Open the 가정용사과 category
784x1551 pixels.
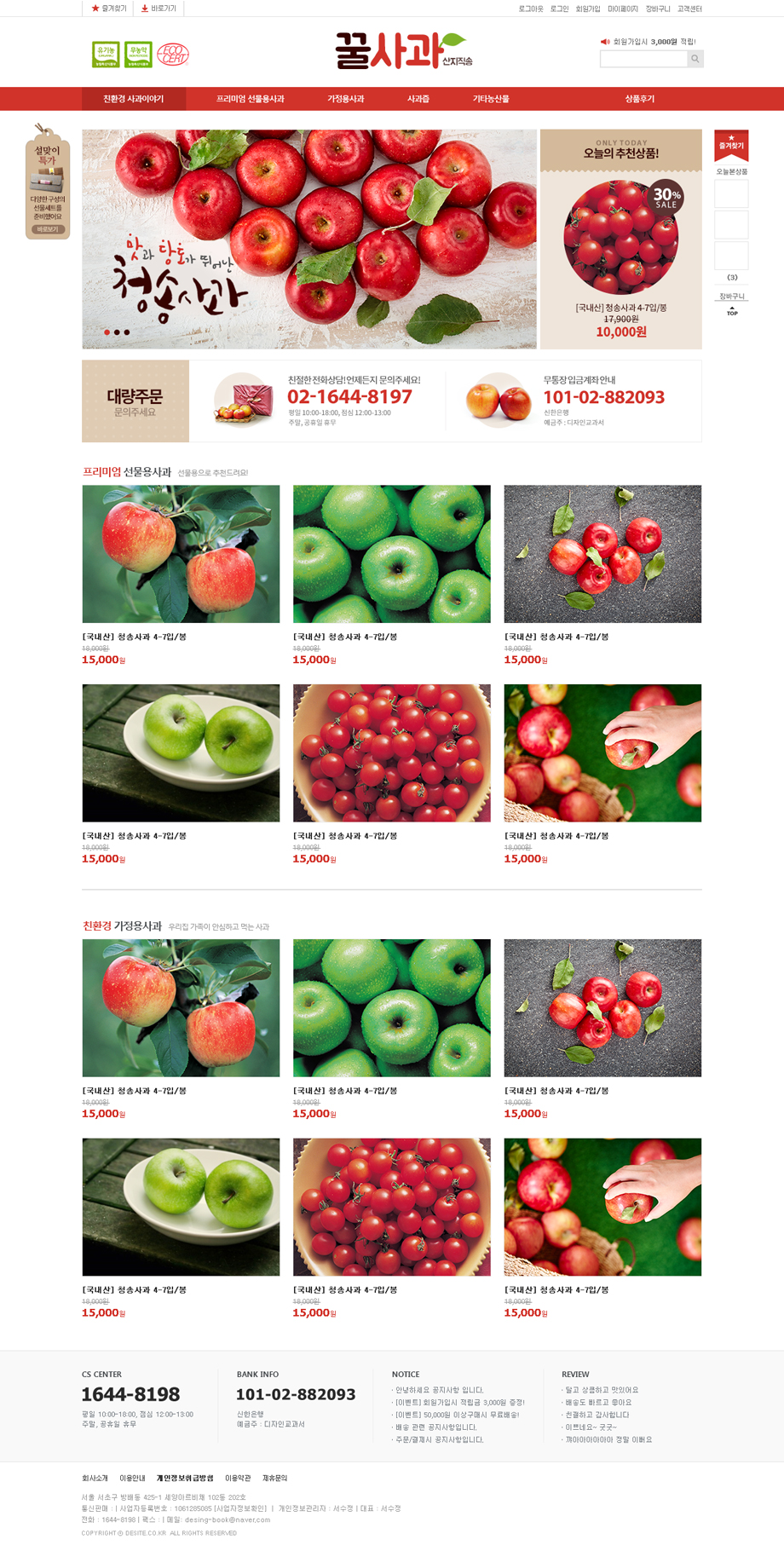click(x=345, y=99)
